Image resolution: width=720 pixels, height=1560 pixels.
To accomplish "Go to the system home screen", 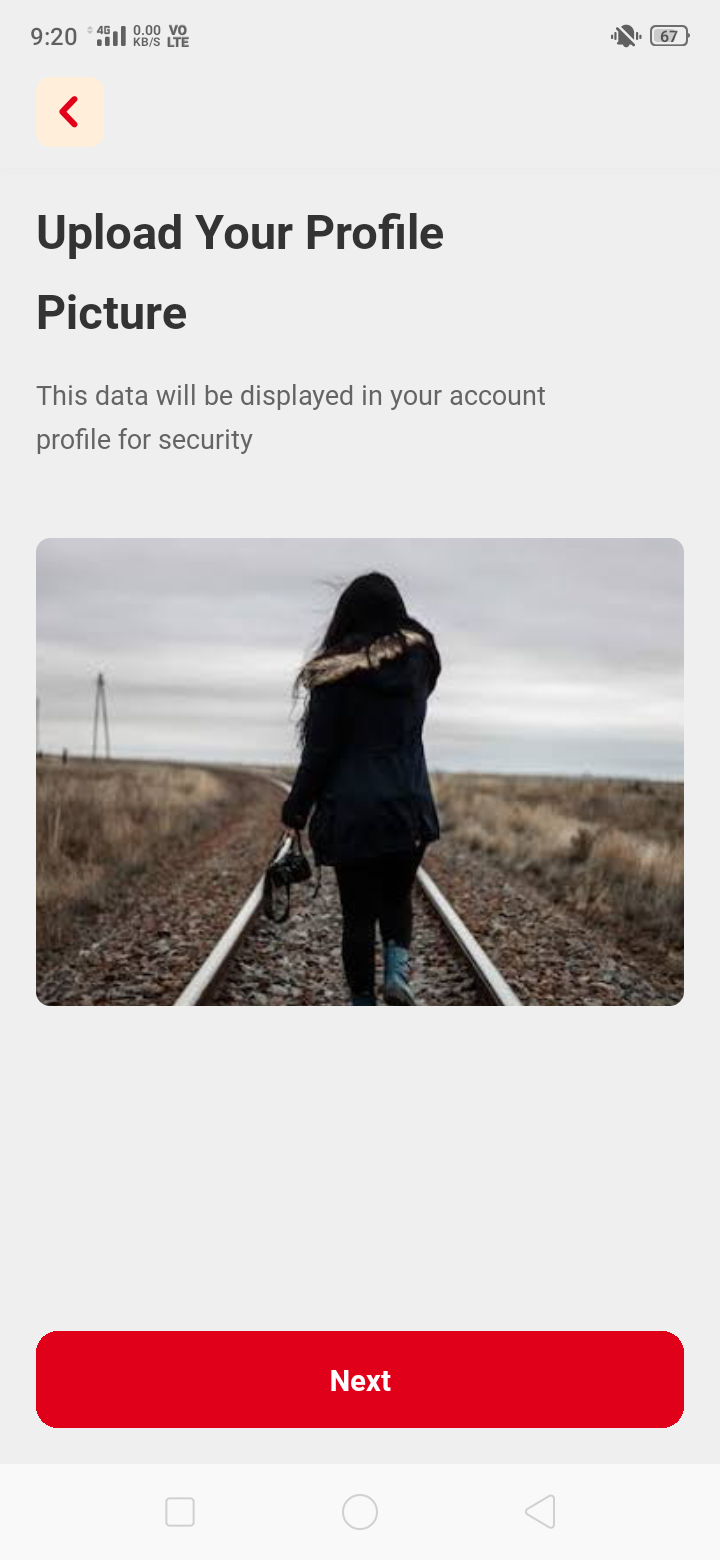I will [x=360, y=1512].
